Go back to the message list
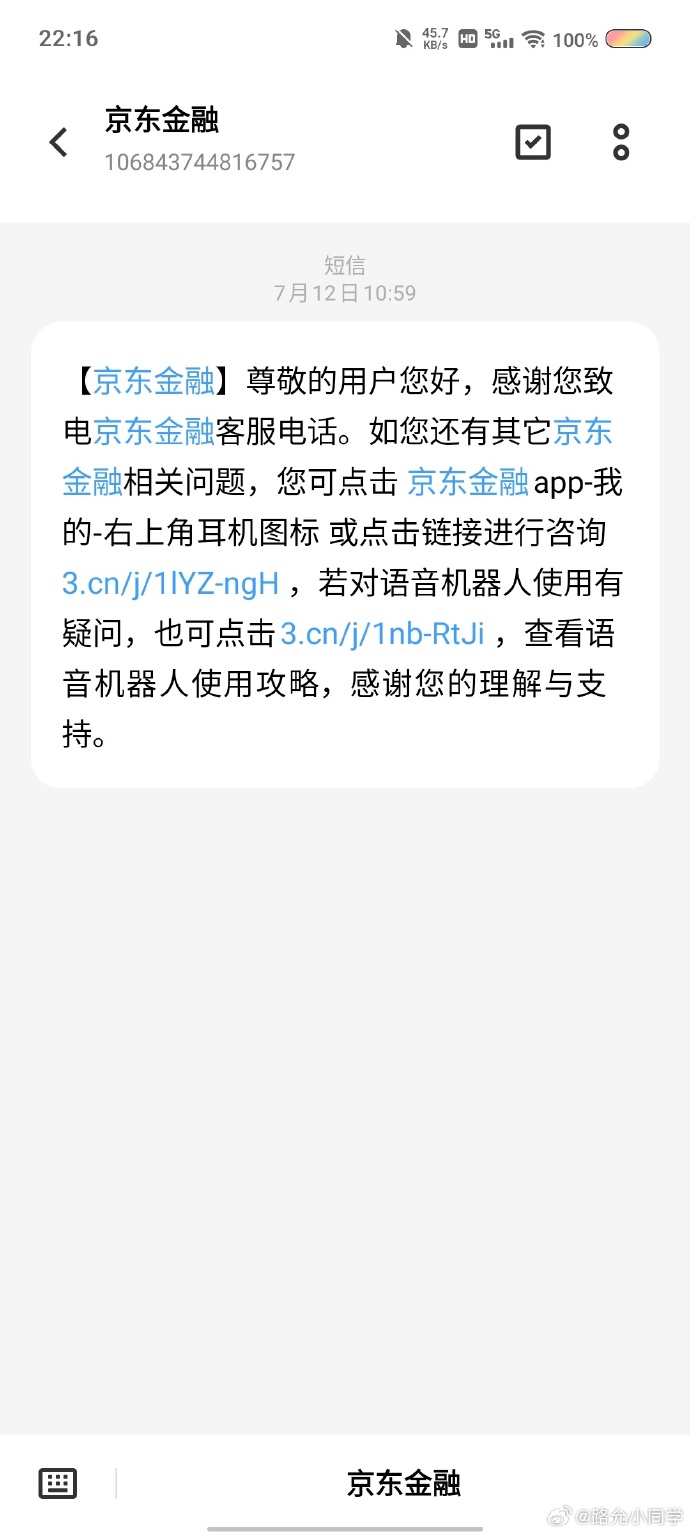This screenshot has height=1533, width=690. 59,142
